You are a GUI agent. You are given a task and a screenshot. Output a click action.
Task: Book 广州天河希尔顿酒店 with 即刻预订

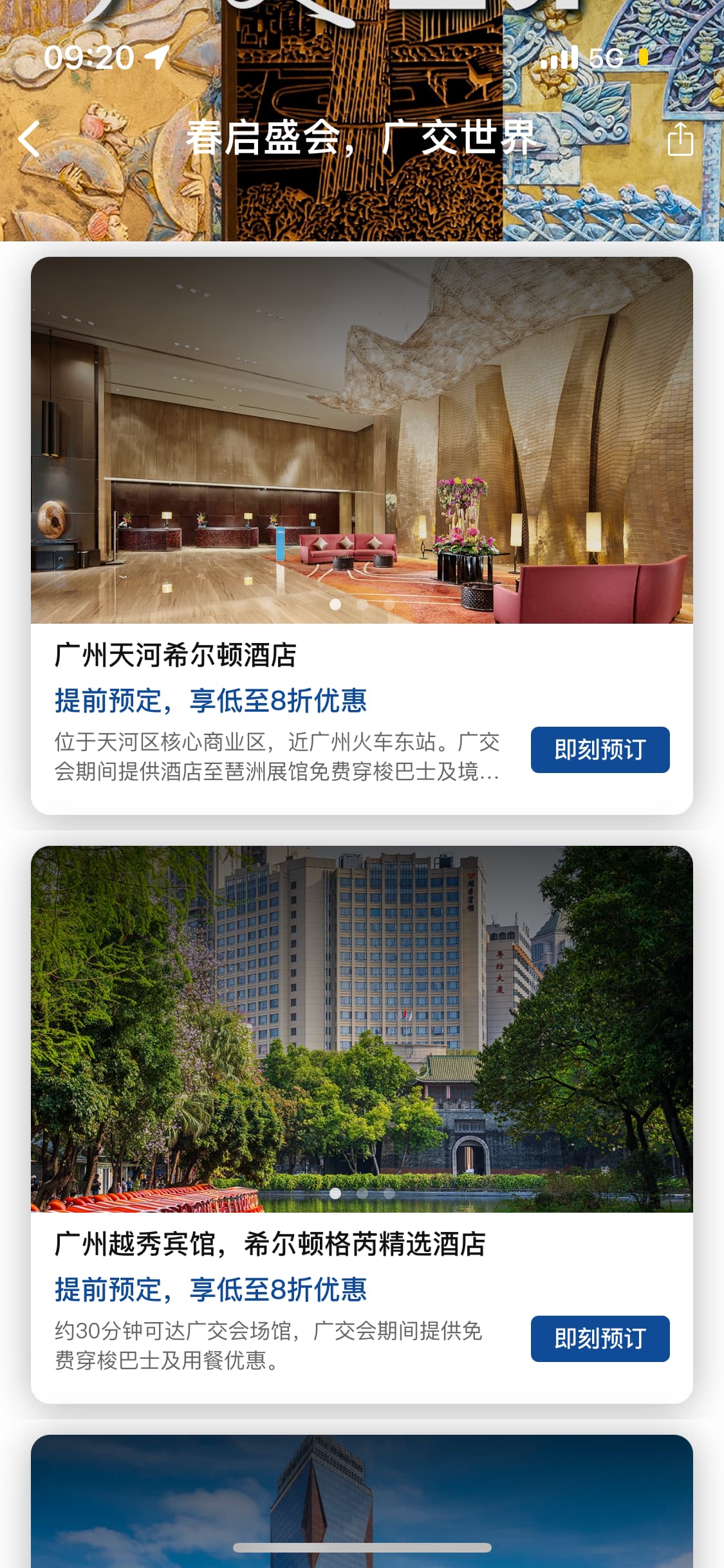[x=600, y=750]
